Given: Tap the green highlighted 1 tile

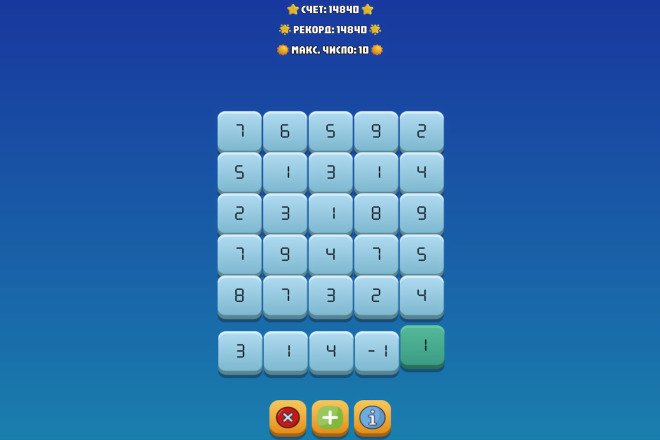Looking at the screenshot, I should 422,345.
